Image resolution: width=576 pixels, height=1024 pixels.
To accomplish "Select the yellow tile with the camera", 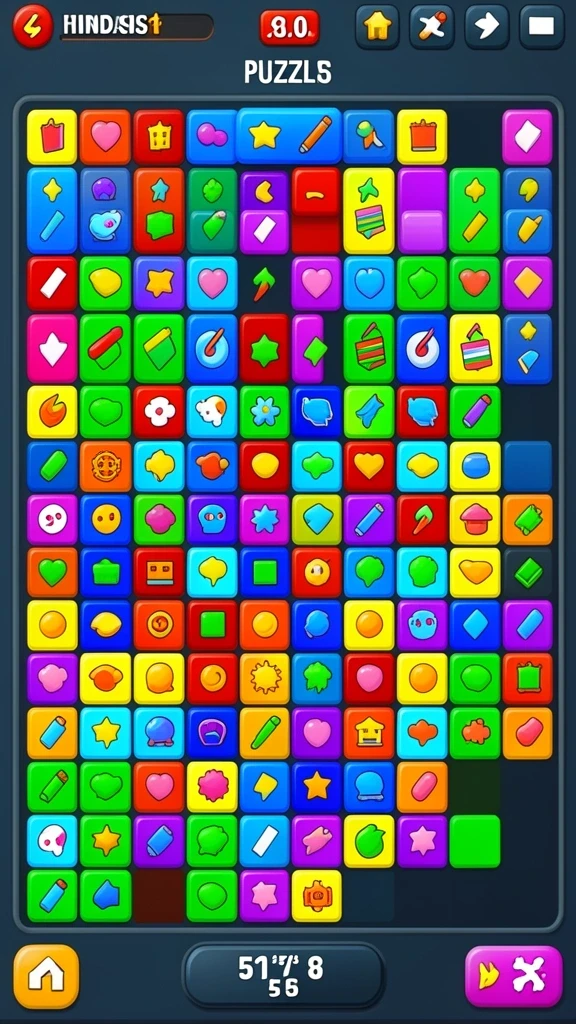I will [317, 896].
